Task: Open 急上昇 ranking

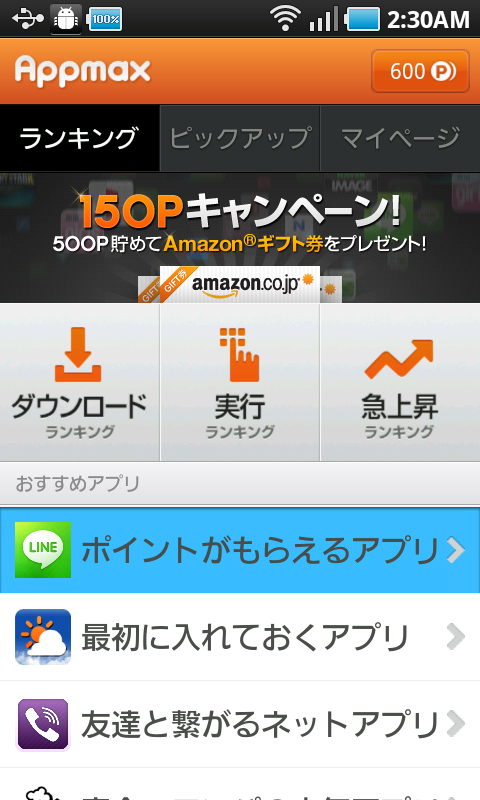Action: (x=400, y=383)
